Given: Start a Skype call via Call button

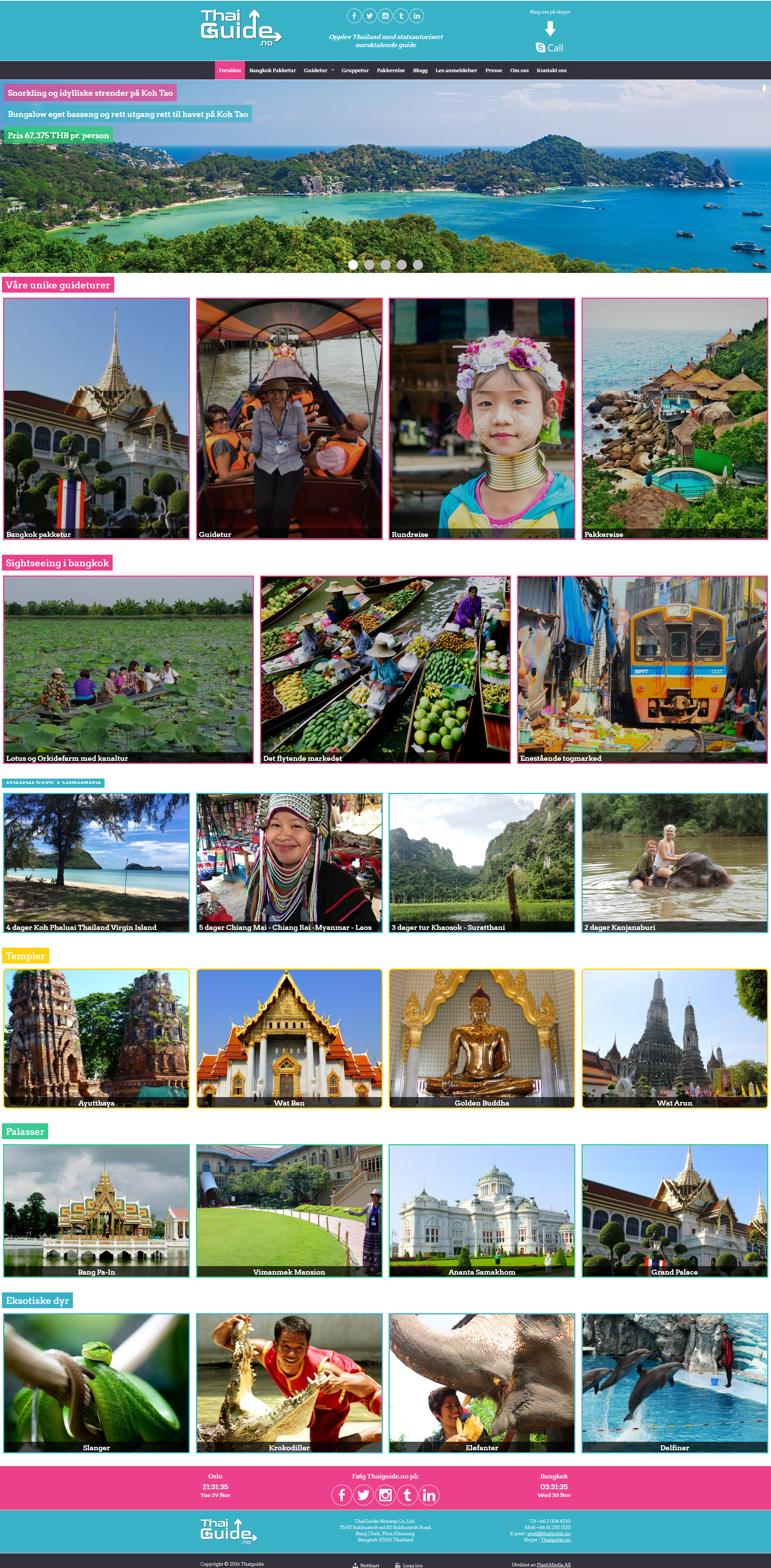Looking at the screenshot, I should [x=550, y=47].
